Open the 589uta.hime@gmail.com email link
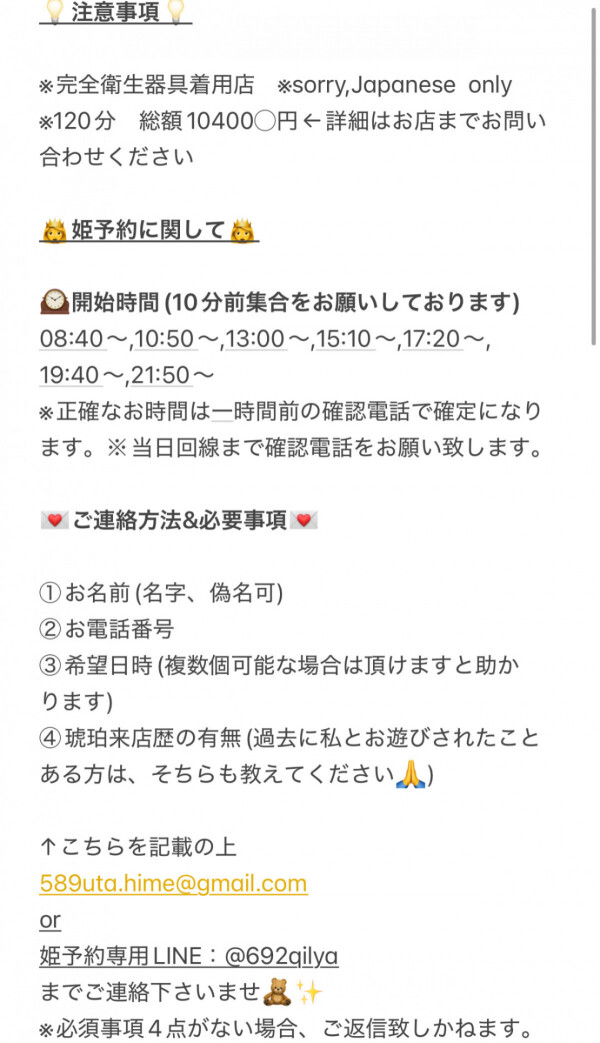The width and height of the screenshot is (600, 1043). (x=173, y=883)
